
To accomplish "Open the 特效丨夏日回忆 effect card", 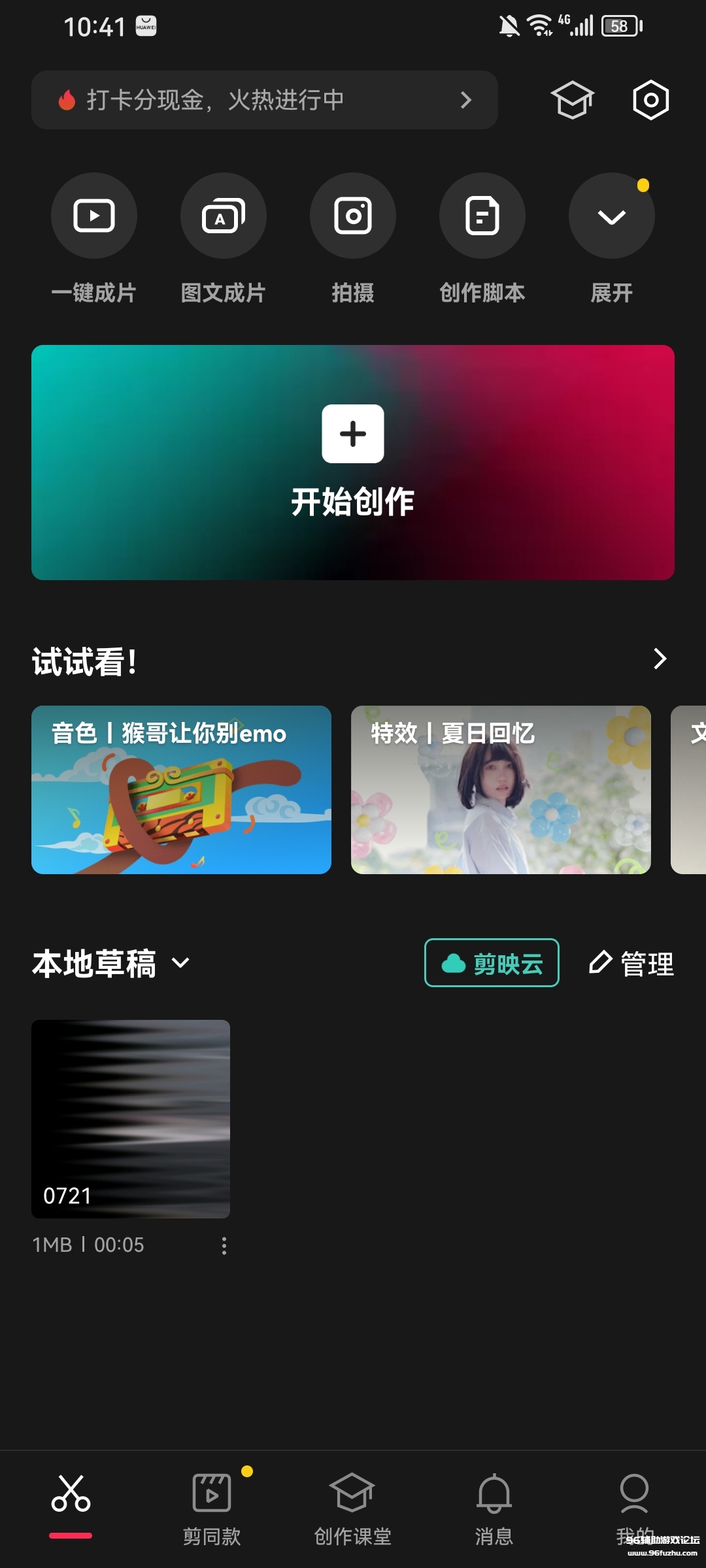I will (x=499, y=789).
